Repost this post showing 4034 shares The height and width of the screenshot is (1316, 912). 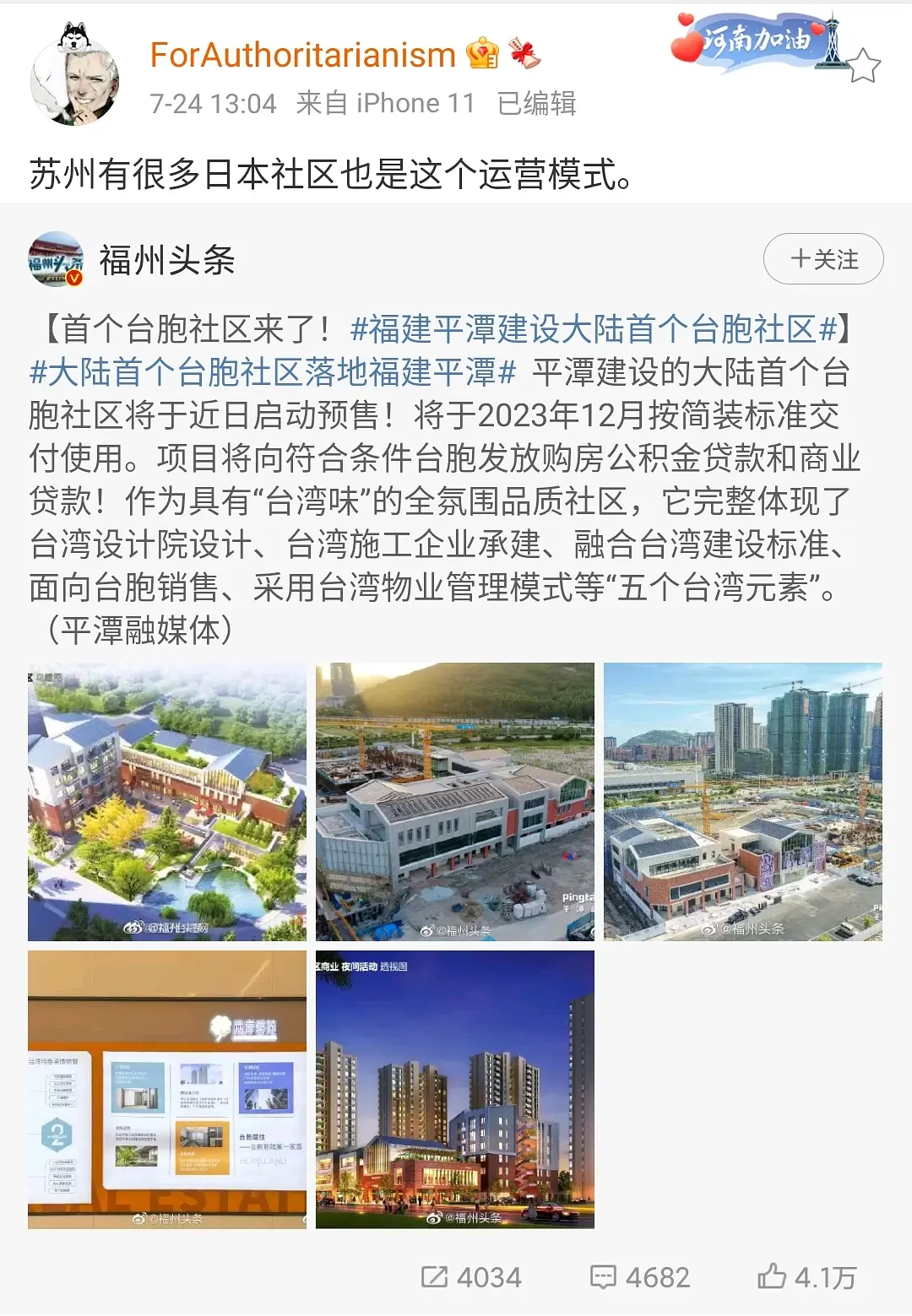coord(471,1277)
